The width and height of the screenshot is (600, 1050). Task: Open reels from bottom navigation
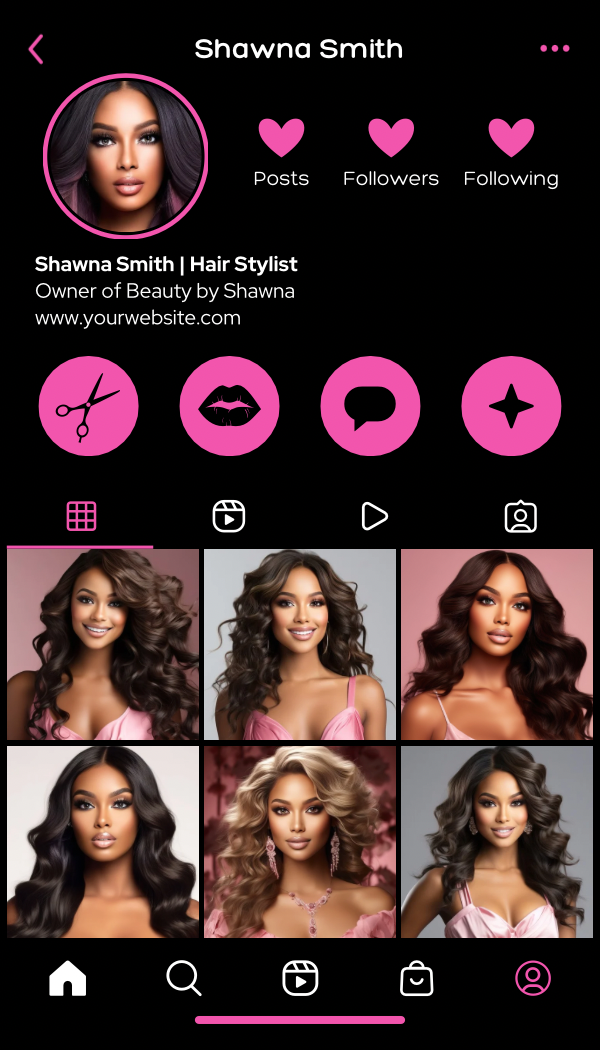coord(300,979)
